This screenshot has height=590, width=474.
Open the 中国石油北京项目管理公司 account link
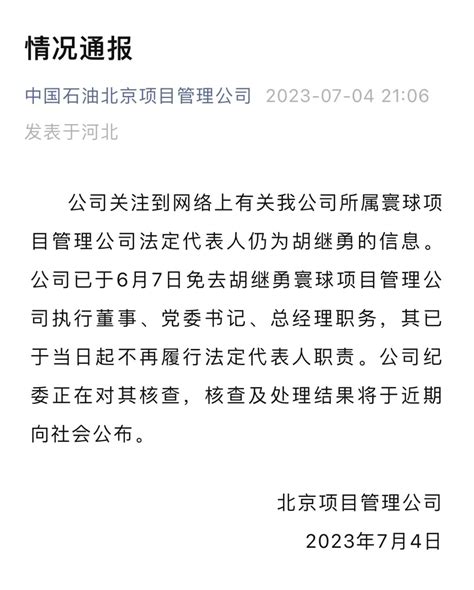pyautogui.click(x=138, y=96)
